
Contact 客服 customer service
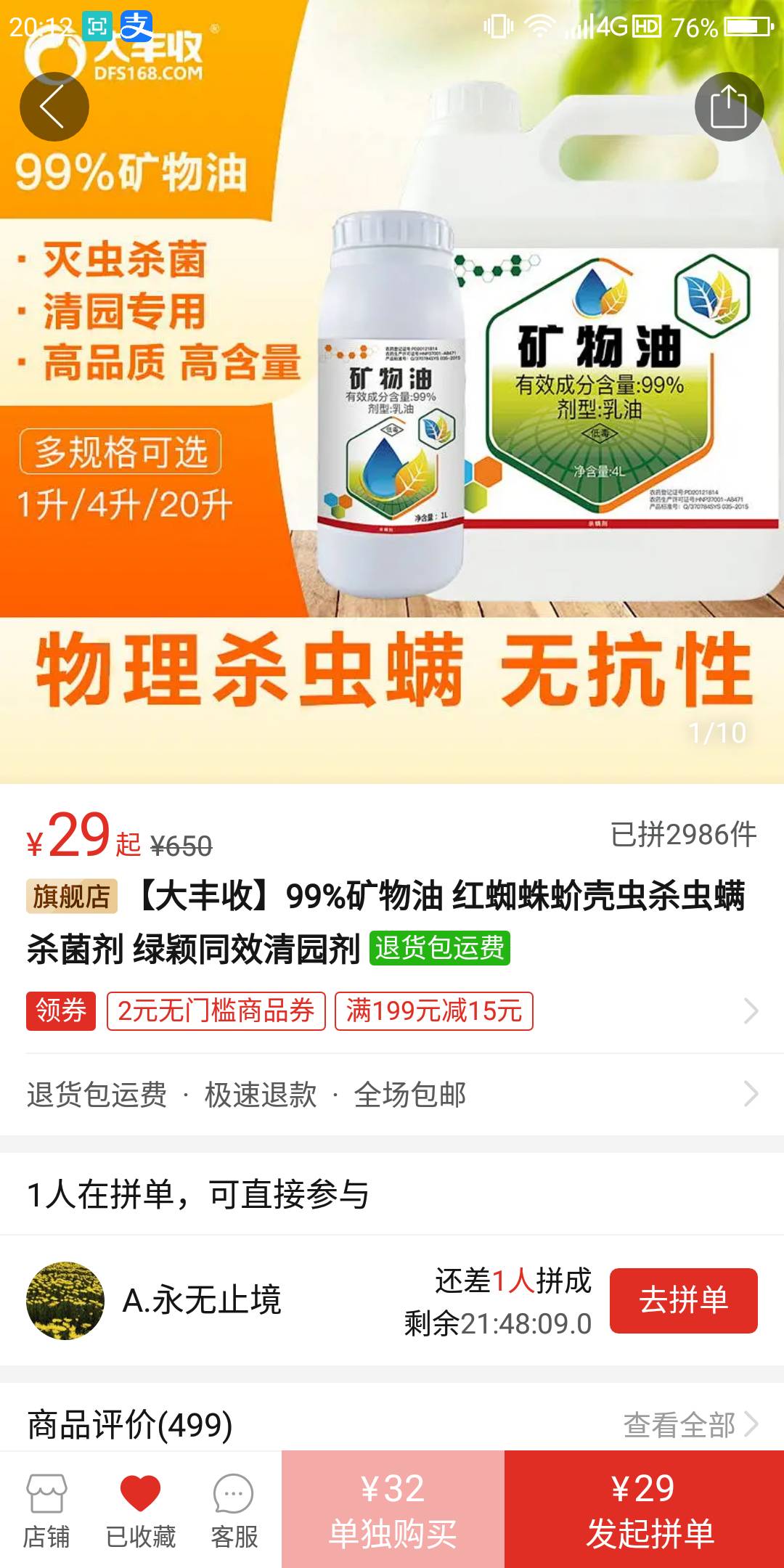click(234, 1510)
